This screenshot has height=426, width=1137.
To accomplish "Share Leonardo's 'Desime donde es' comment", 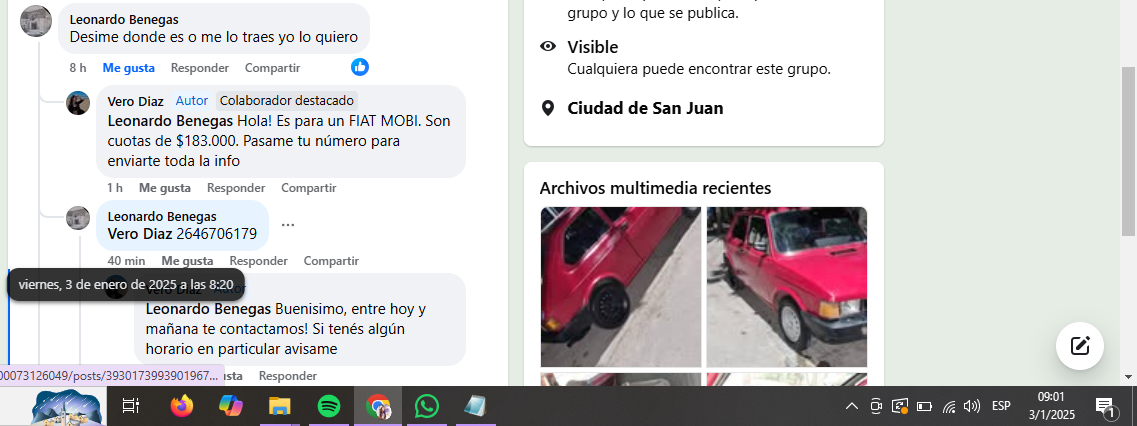I will 272,68.
